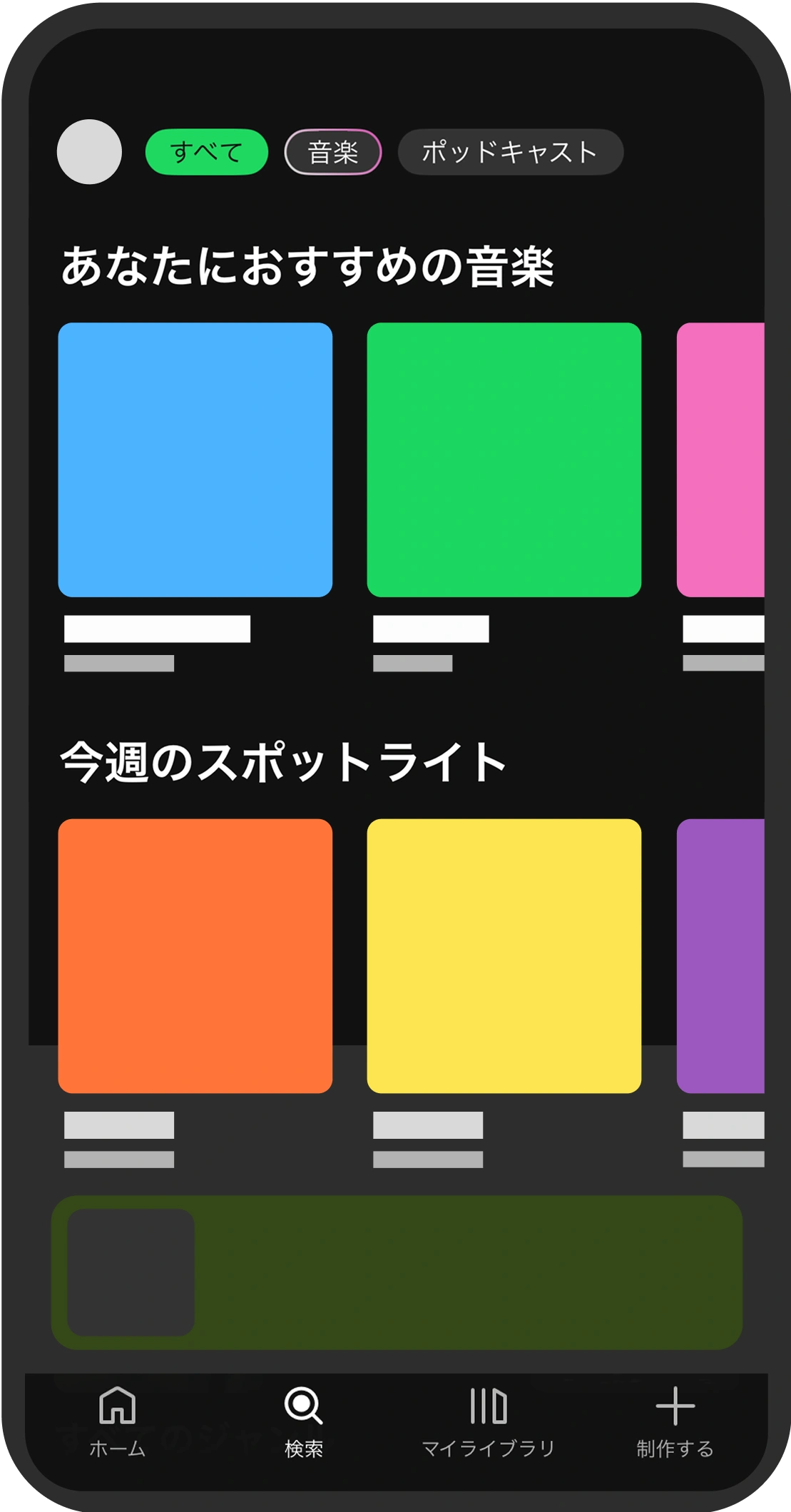Open the green recommended music card
Image resolution: width=791 pixels, height=1512 pixels.
click(x=504, y=460)
